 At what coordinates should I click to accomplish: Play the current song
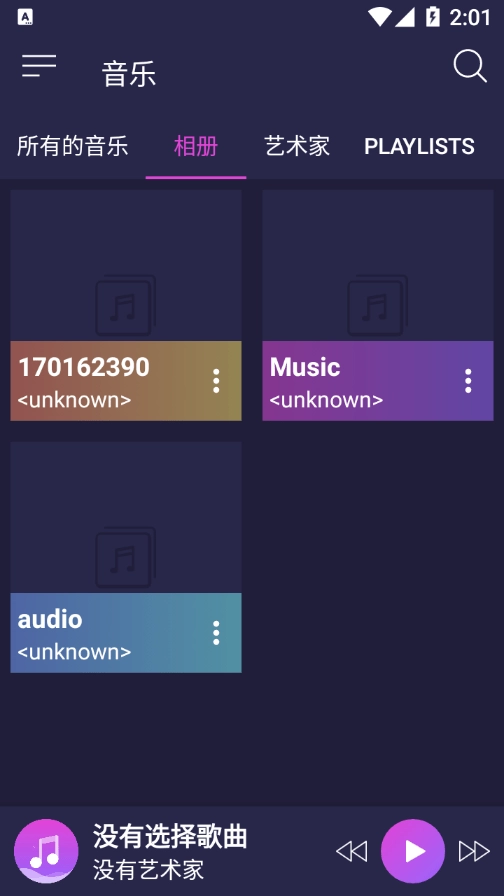(x=413, y=851)
